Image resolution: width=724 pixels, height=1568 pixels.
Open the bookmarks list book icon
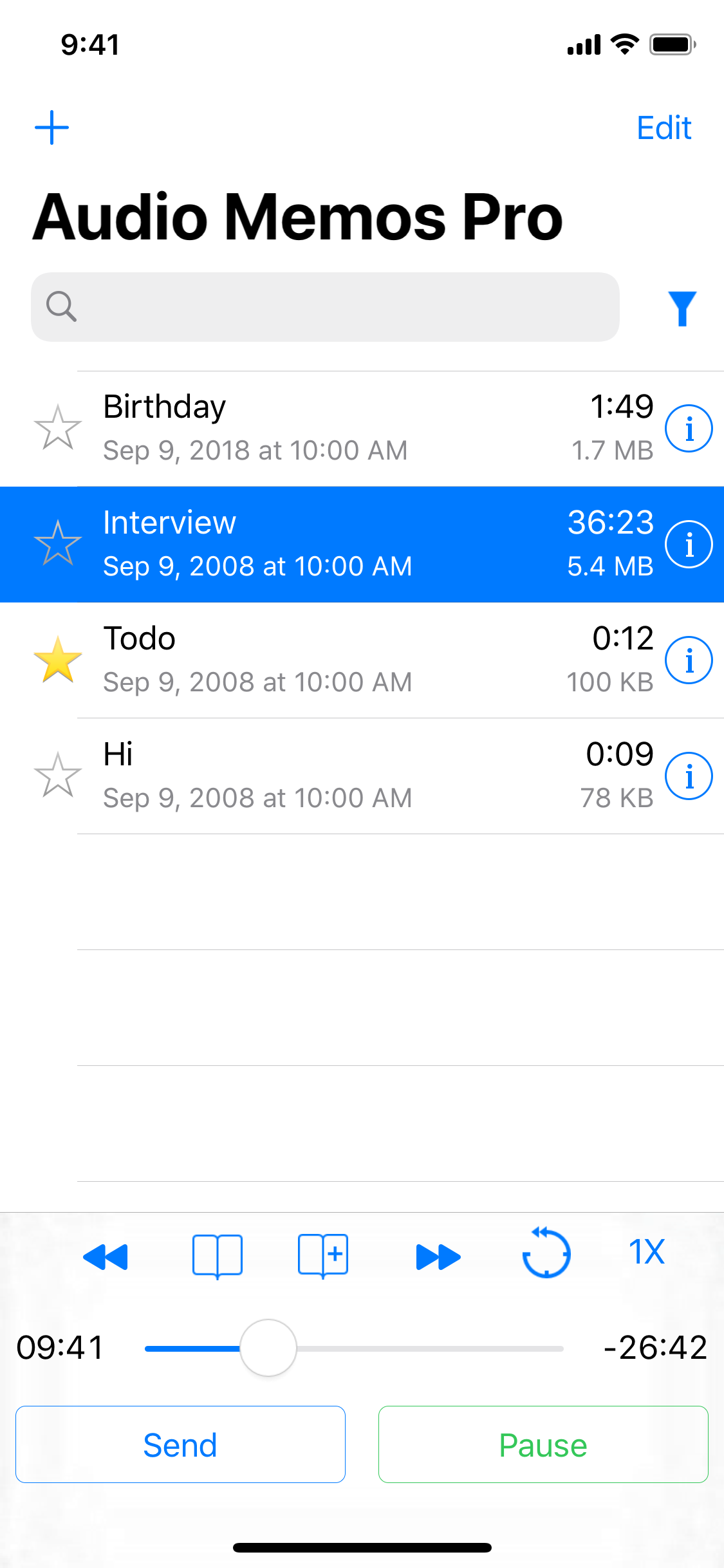tap(218, 1256)
